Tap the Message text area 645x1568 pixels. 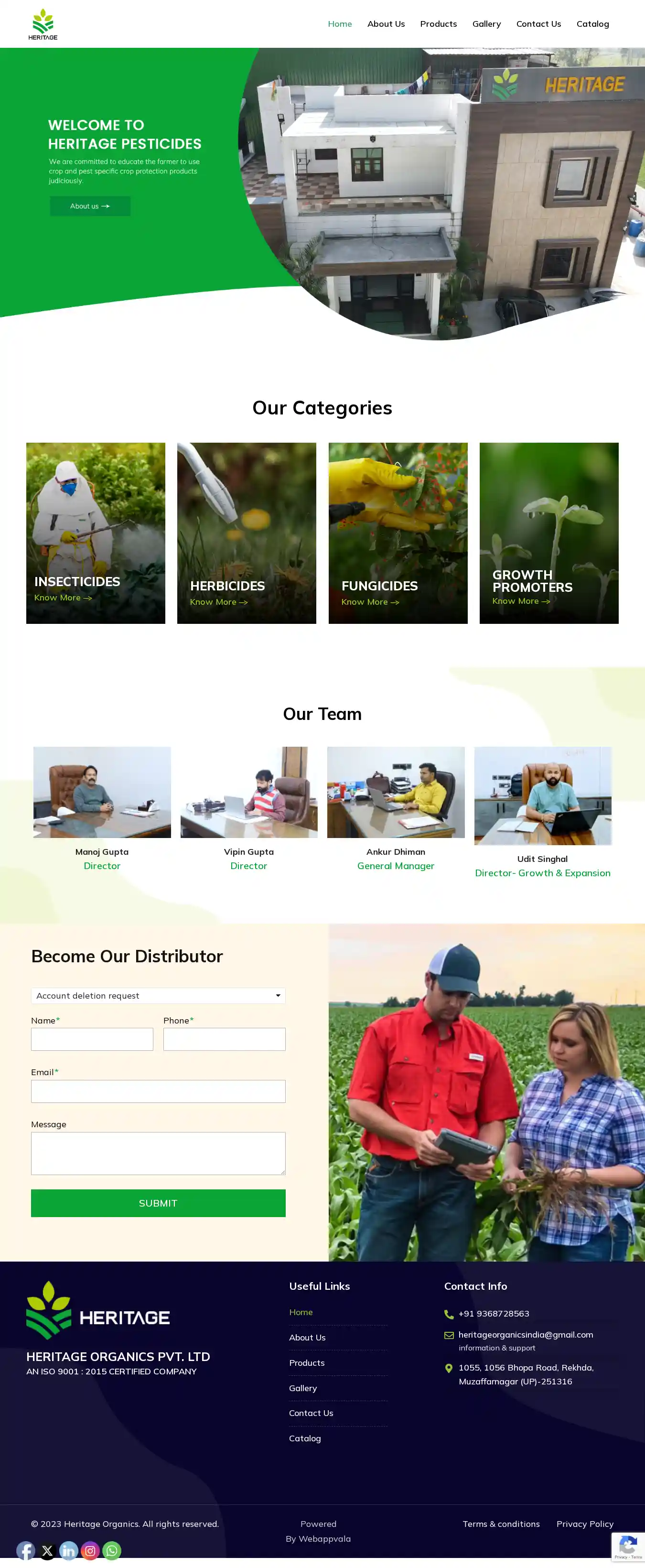[x=158, y=1153]
